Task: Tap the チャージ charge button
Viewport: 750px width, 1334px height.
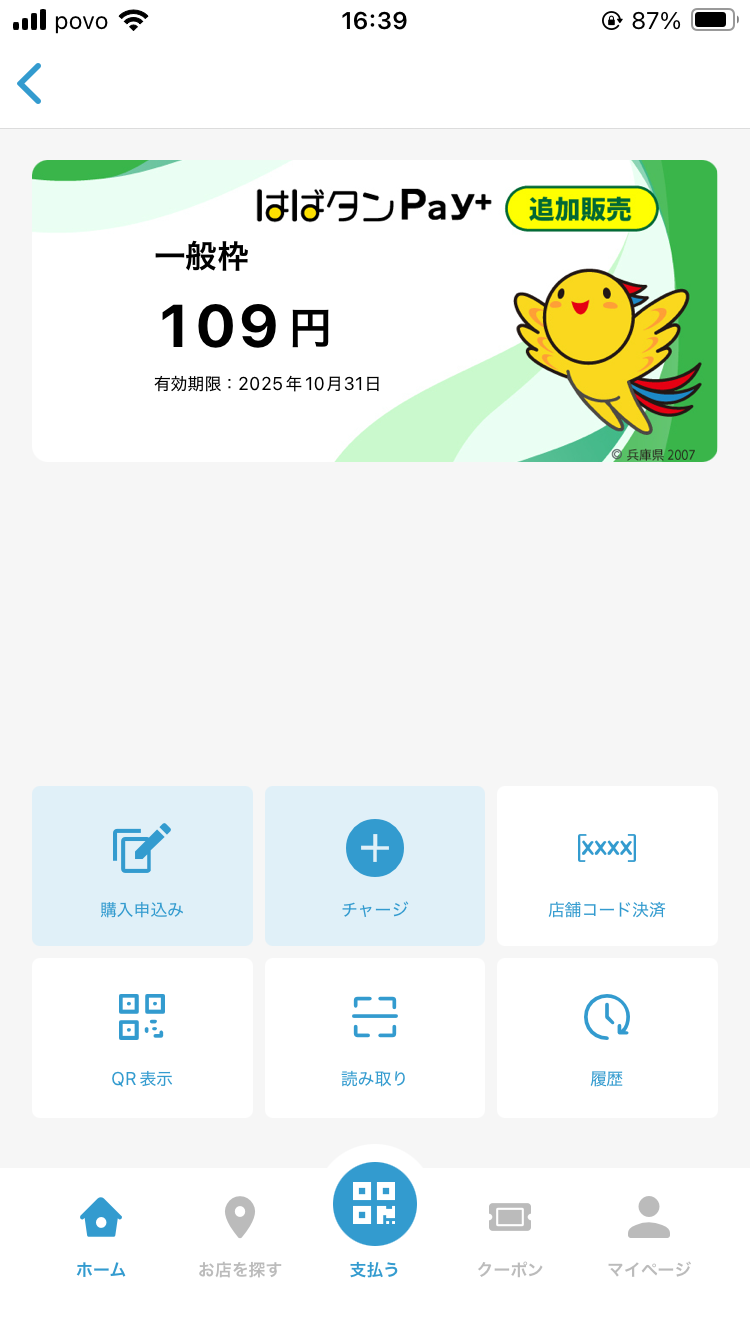Action: (x=375, y=866)
